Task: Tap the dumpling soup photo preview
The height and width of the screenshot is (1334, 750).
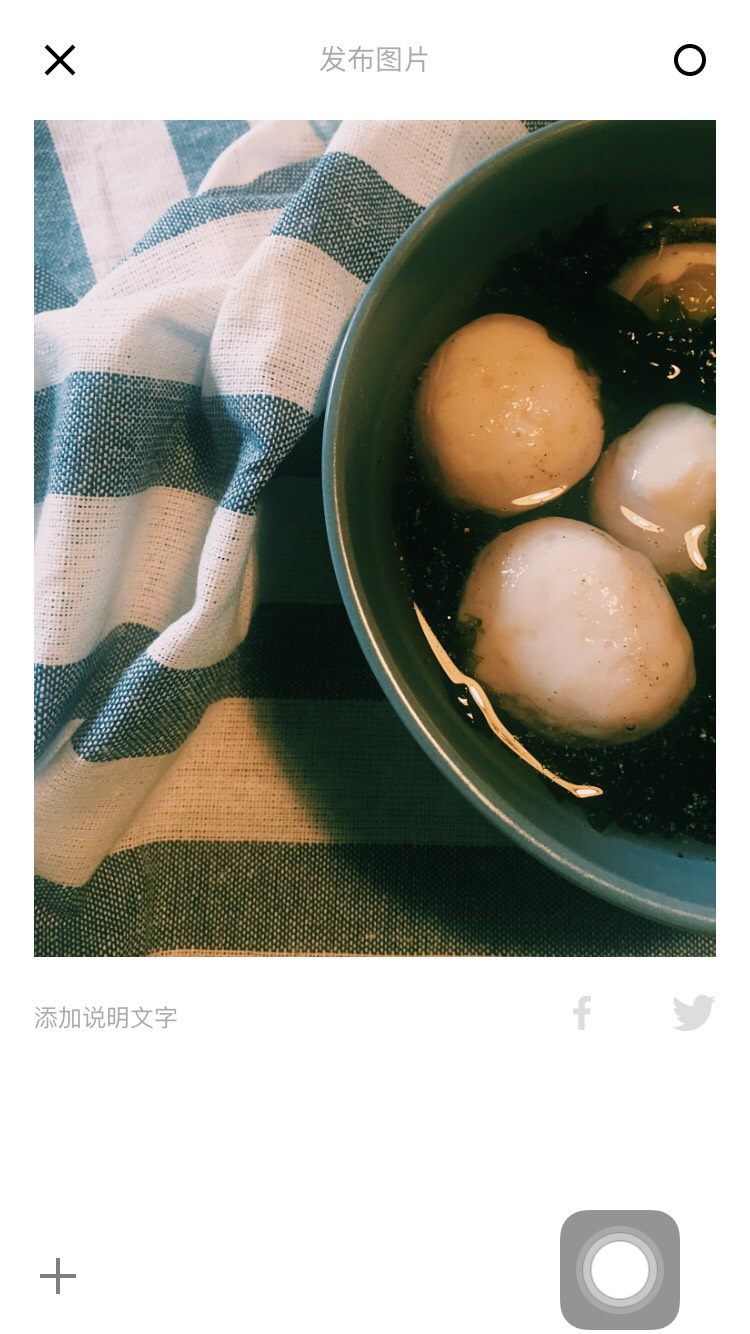Action: coord(375,535)
